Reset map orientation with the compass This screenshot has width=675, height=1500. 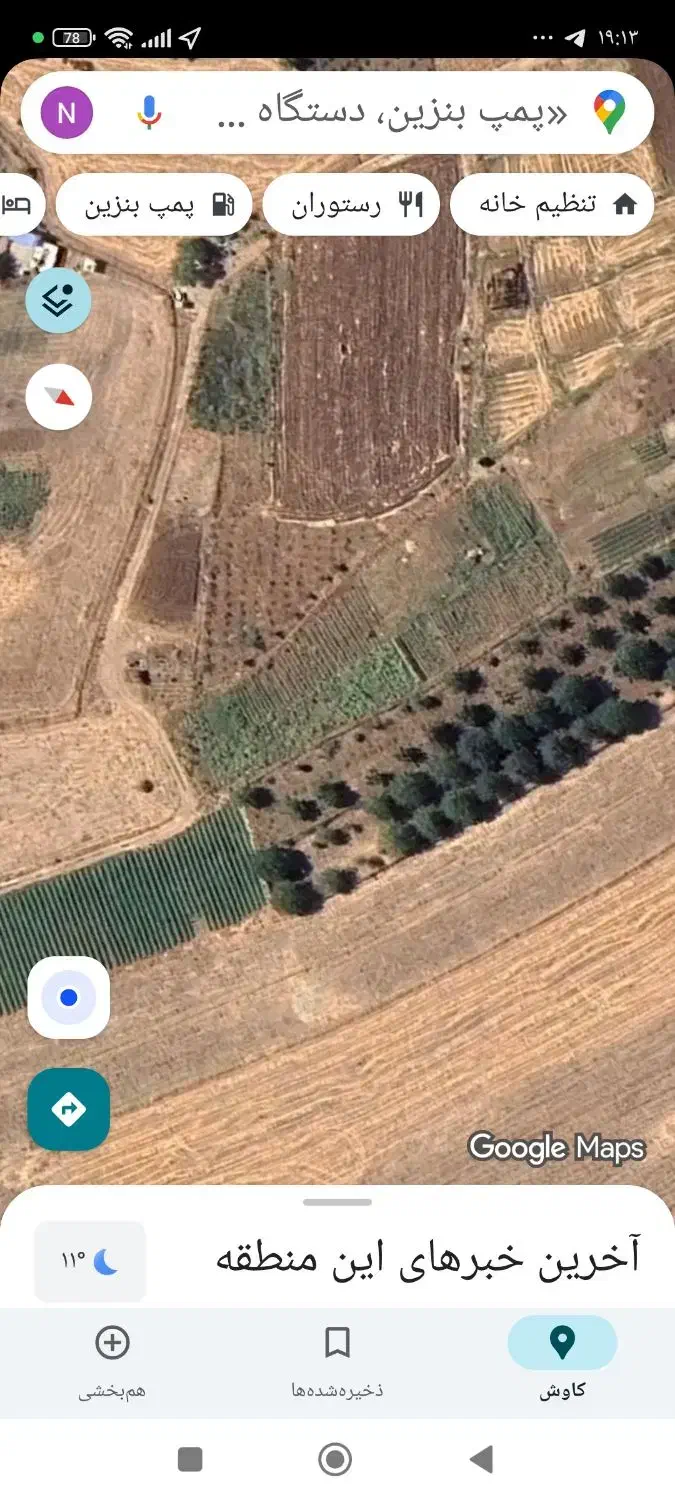coord(59,397)
